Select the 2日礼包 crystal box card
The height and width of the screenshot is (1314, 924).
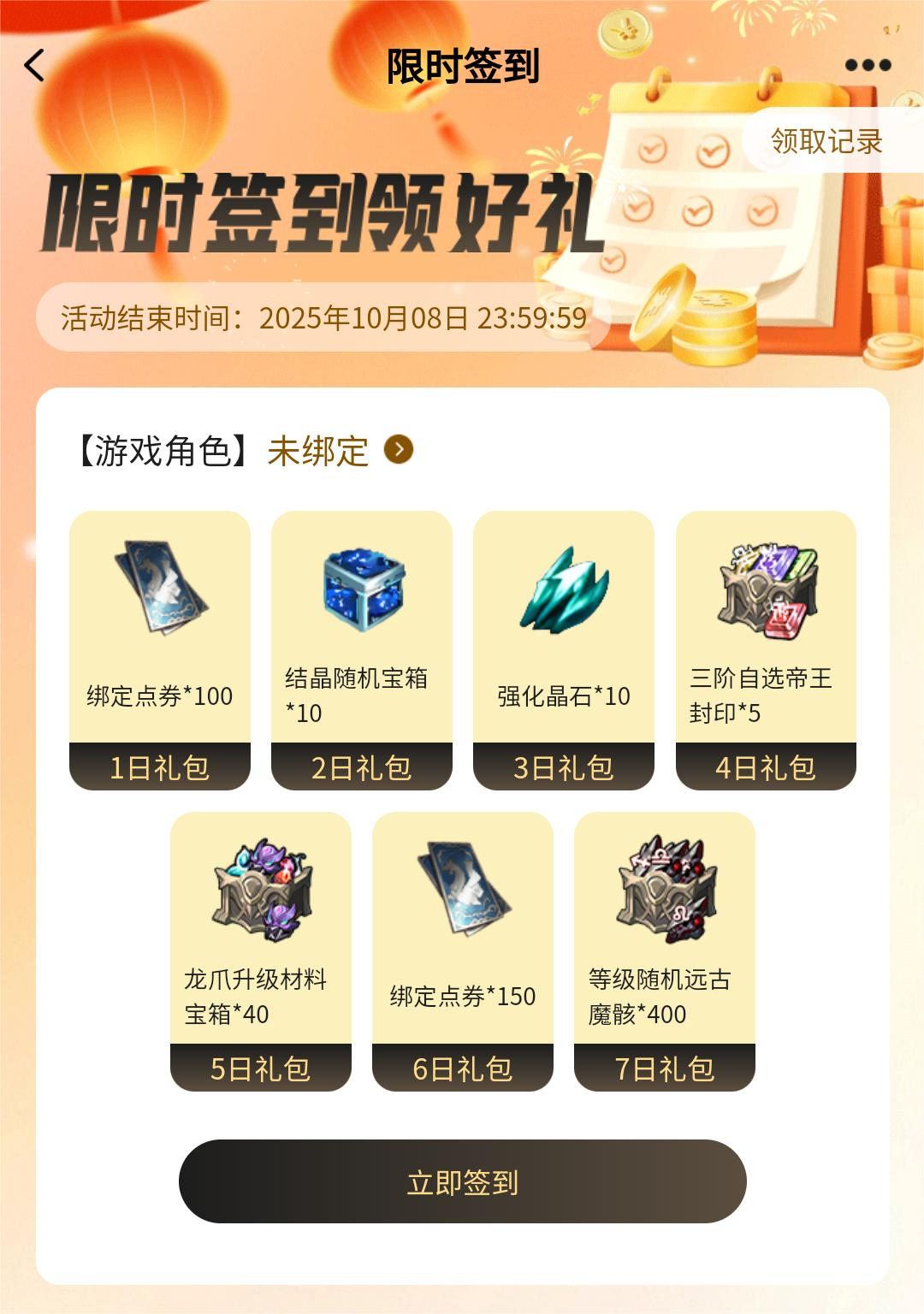click(x=362, y=650)
